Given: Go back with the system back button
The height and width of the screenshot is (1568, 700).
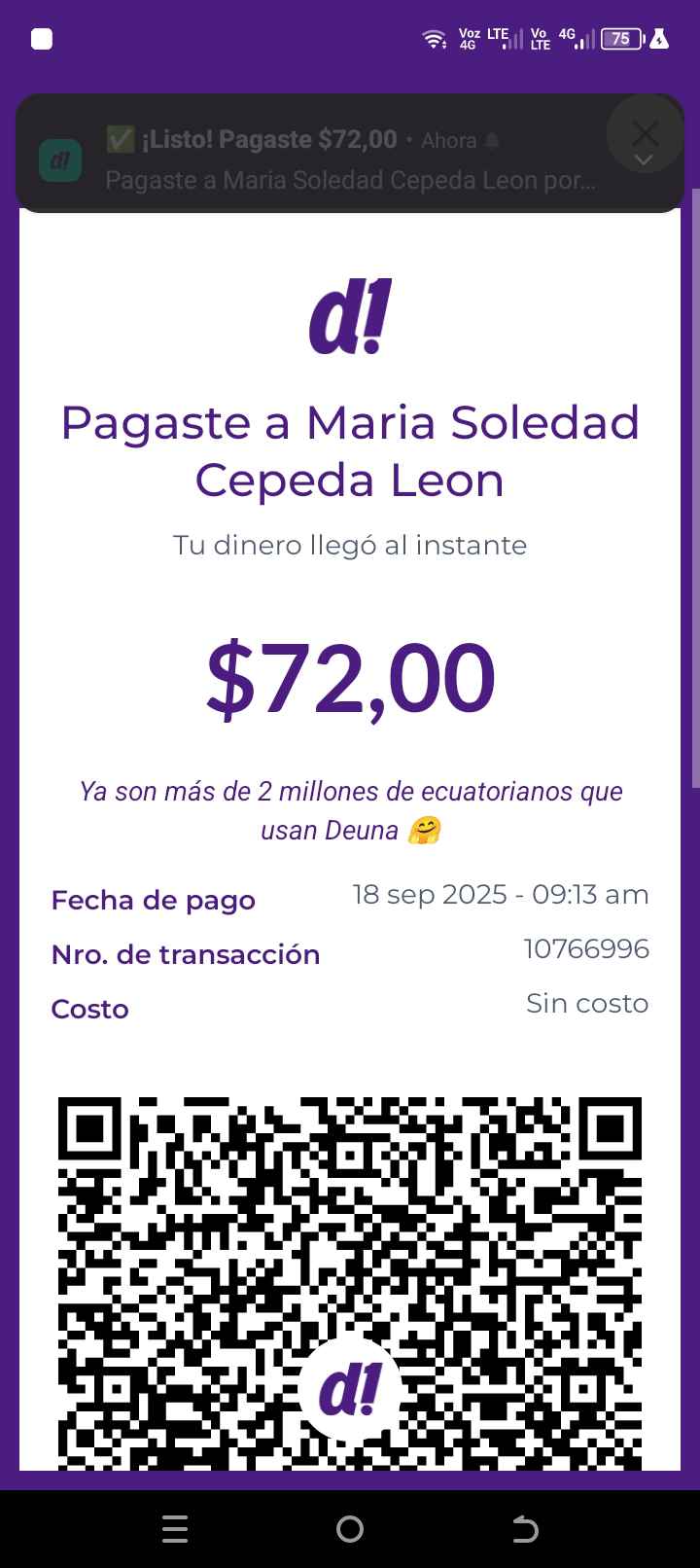Looking at the screenshot, I should click(525, 1530).
